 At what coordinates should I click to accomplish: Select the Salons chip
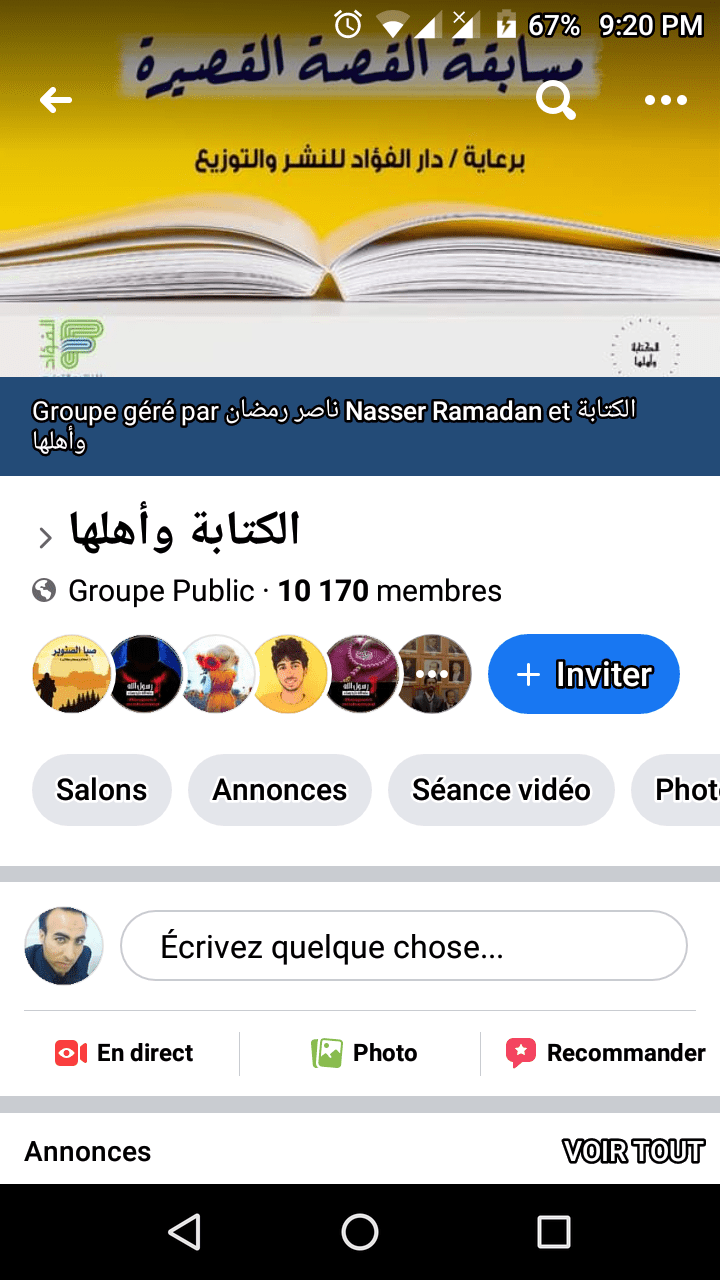pos(102,790)
